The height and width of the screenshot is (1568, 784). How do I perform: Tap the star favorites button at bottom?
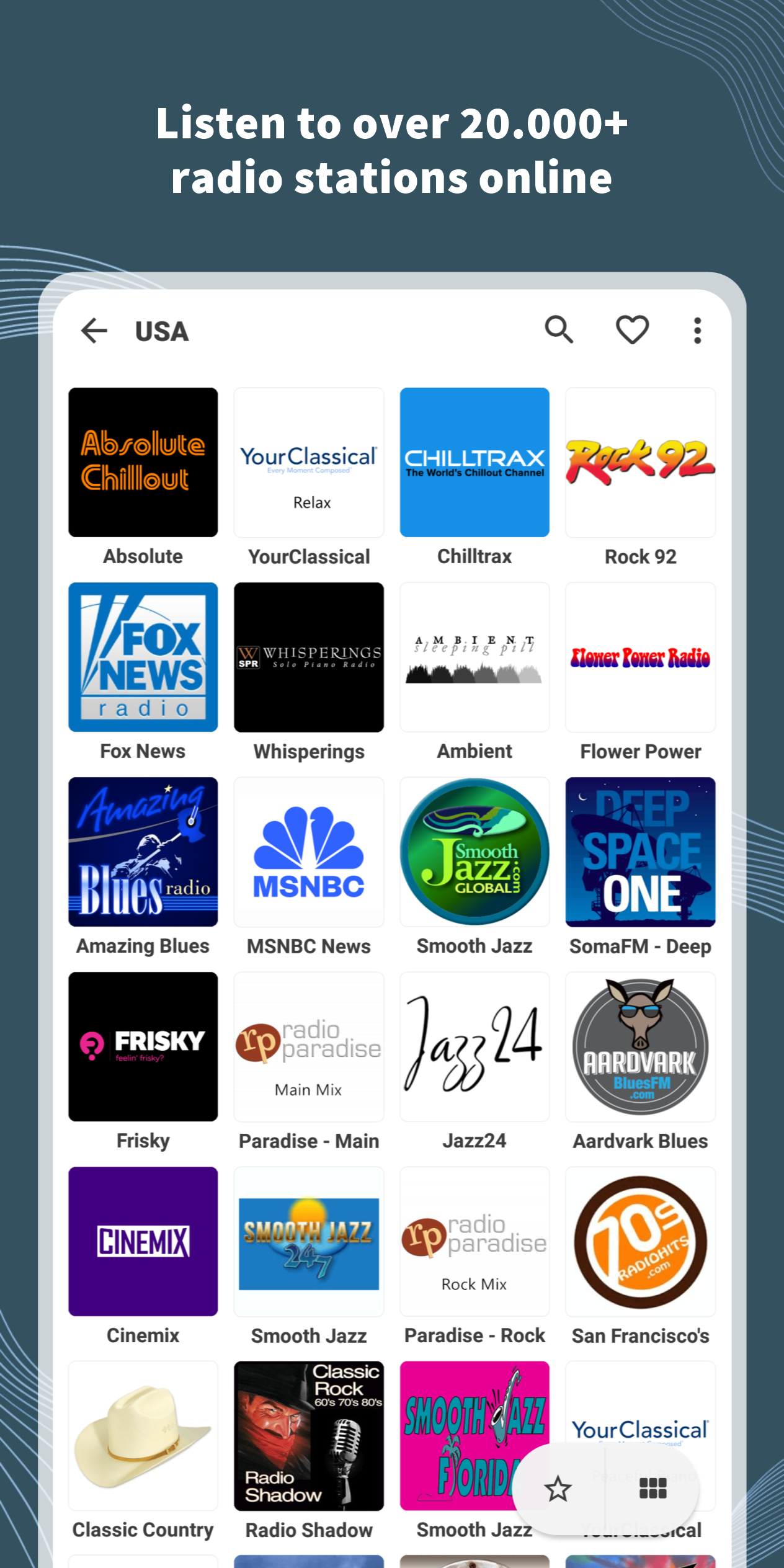(558, 1489)
